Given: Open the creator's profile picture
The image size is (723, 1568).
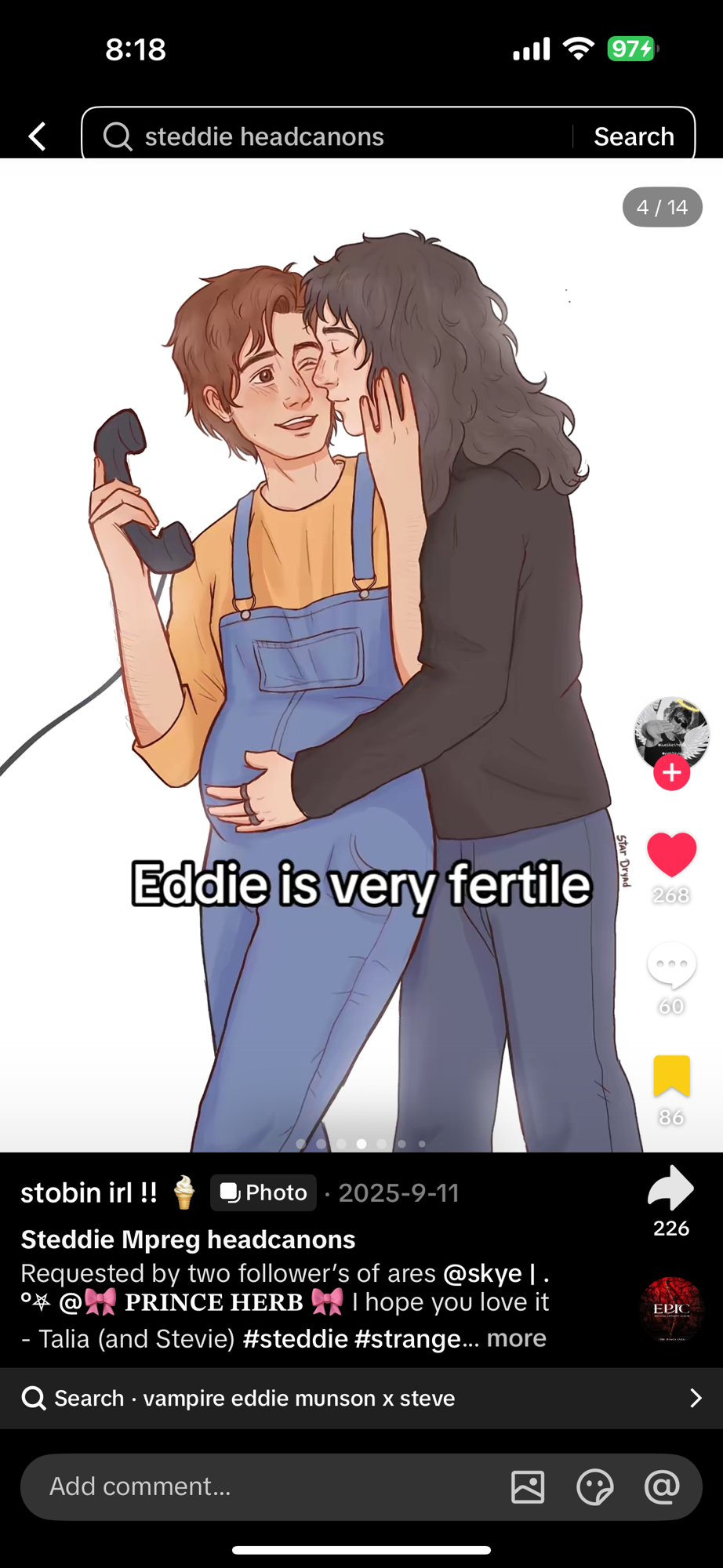Looking at the screenshot, I should 671,732.
